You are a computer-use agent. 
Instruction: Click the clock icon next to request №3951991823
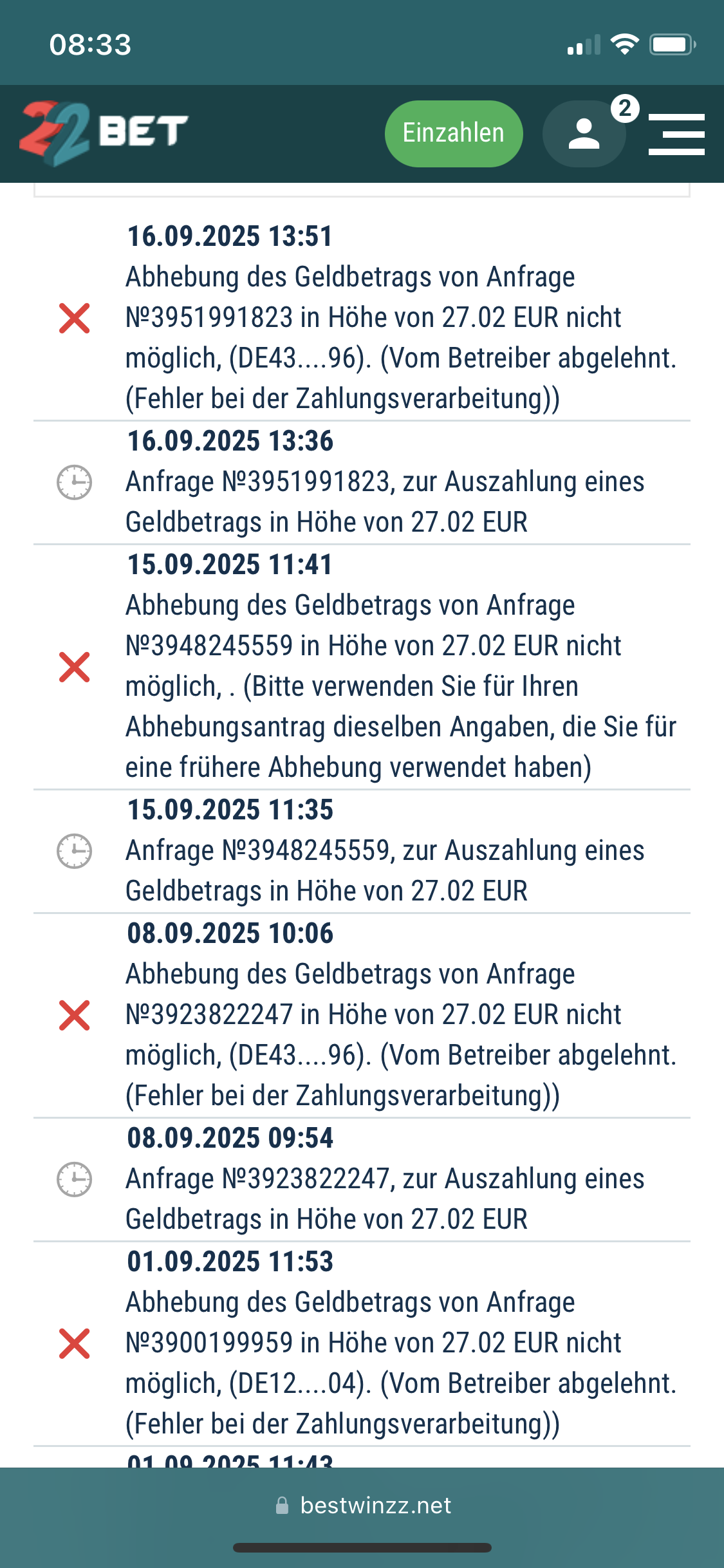[74, 483]
